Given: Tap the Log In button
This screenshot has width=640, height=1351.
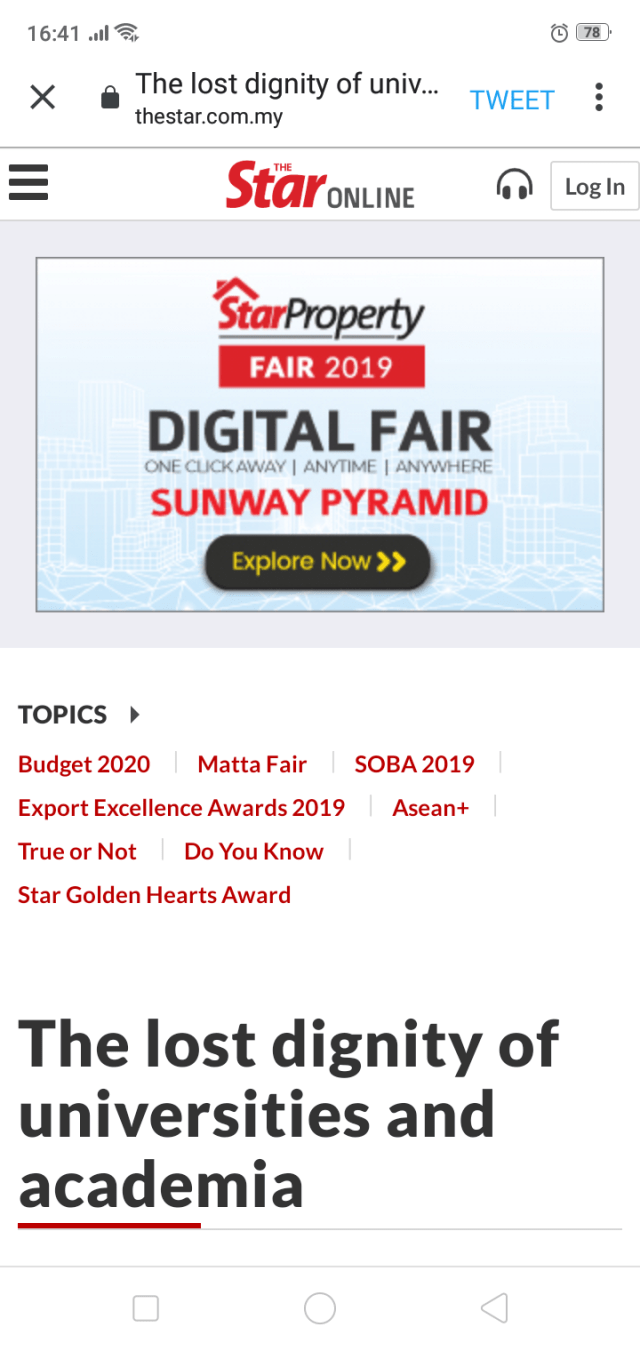Looking at the screenshot, I should tap(594, 186).
